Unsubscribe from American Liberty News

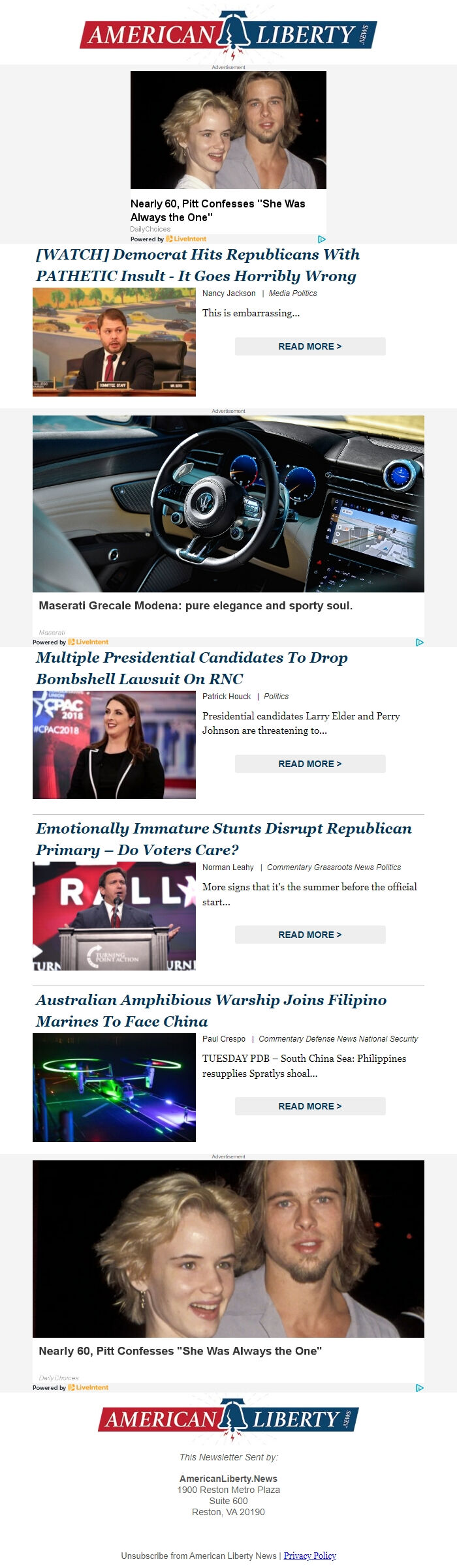[199, 1556]
